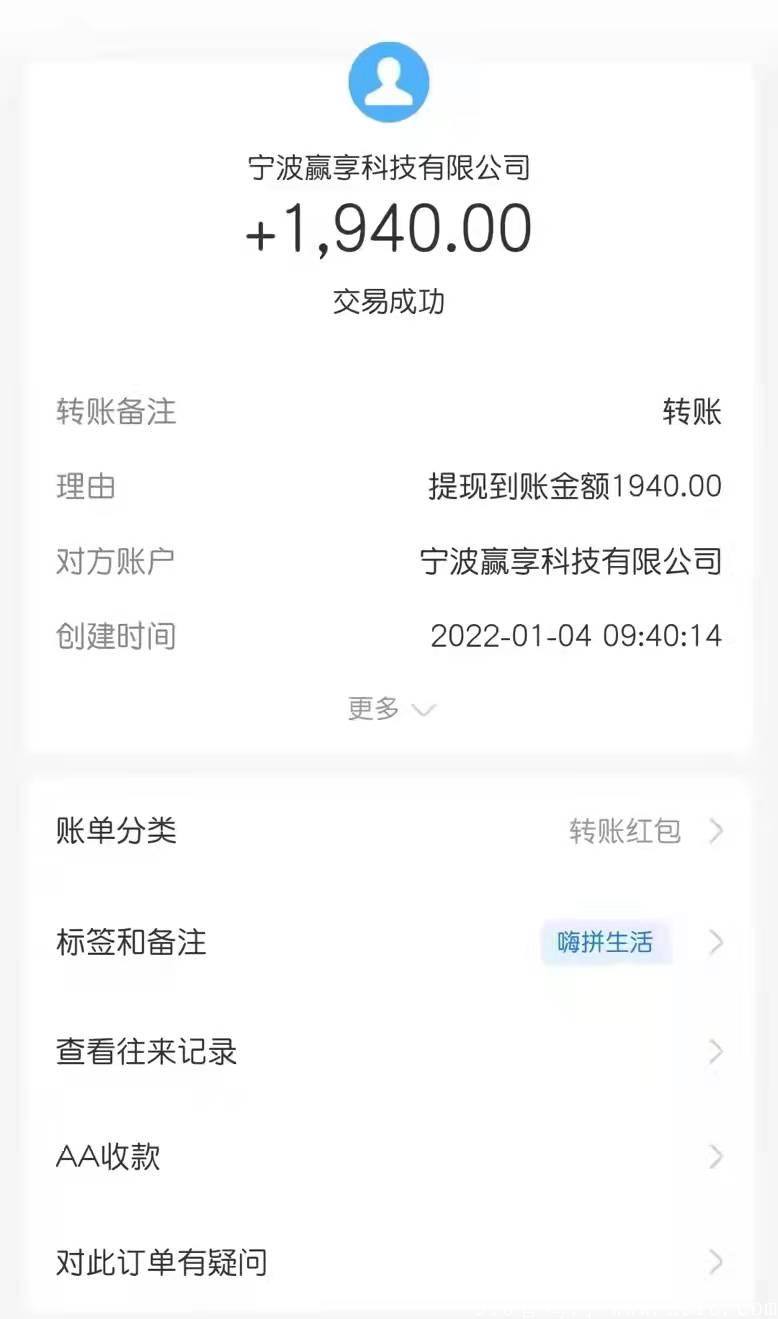Select the +1,940.00 amount text

point(388,229)
